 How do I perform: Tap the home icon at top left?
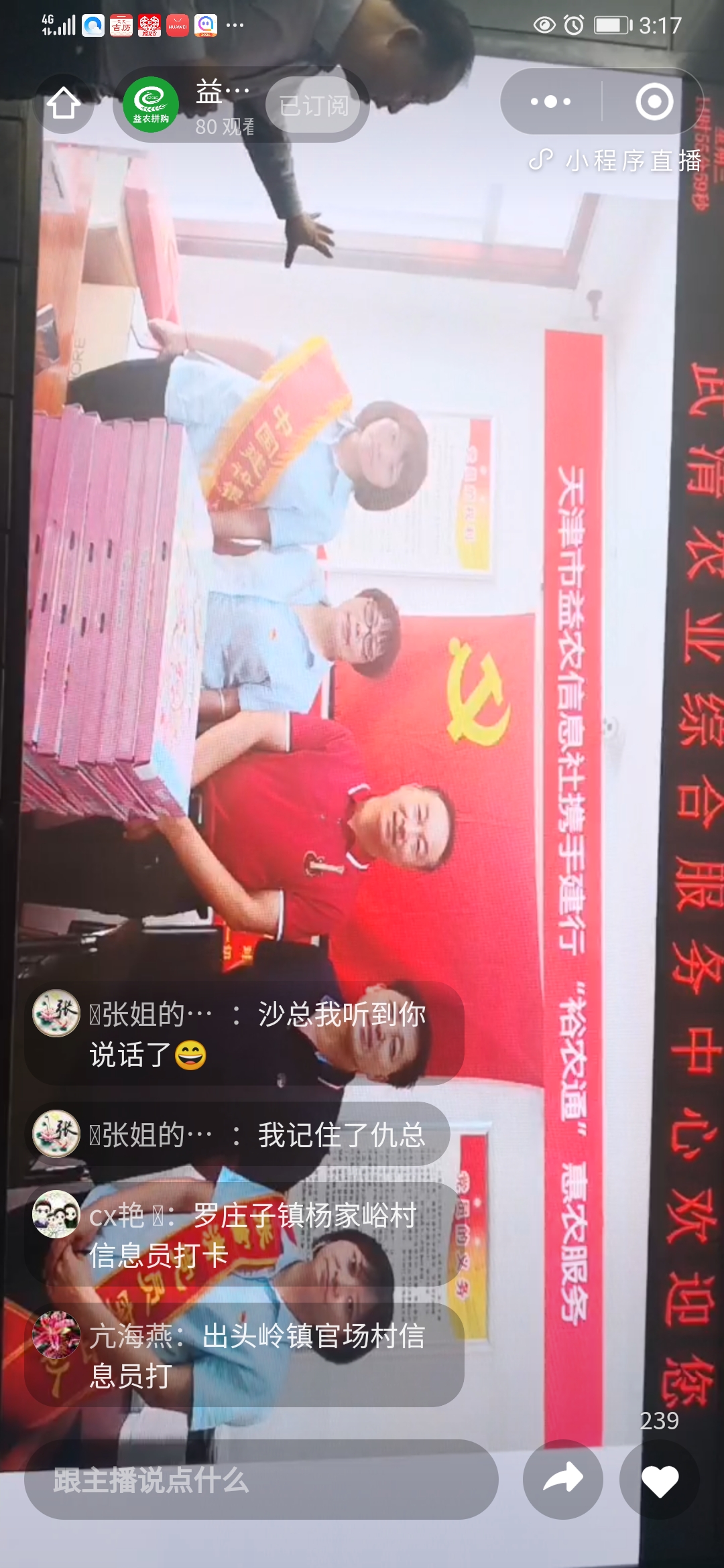[x=64, y=104]
